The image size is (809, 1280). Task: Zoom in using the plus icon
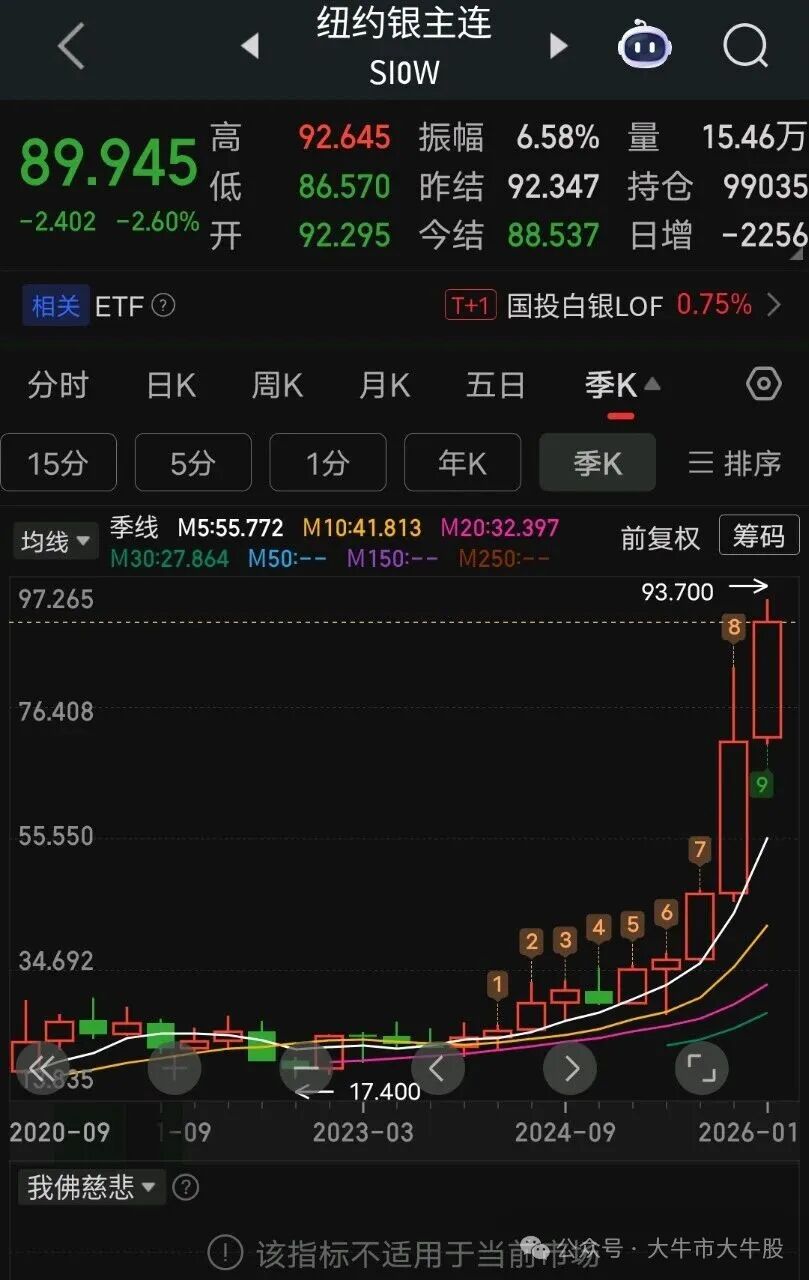coord(174,1068)
